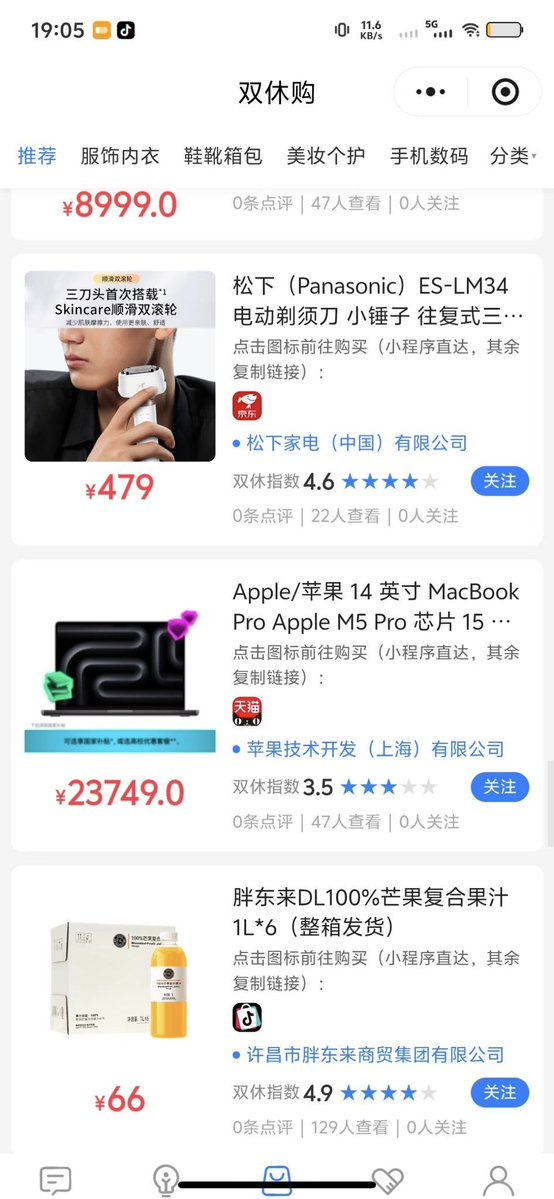Viewport: 554px width, 1199px height.
Task: Close the mini program with the circle button
Action: [505, 93]
